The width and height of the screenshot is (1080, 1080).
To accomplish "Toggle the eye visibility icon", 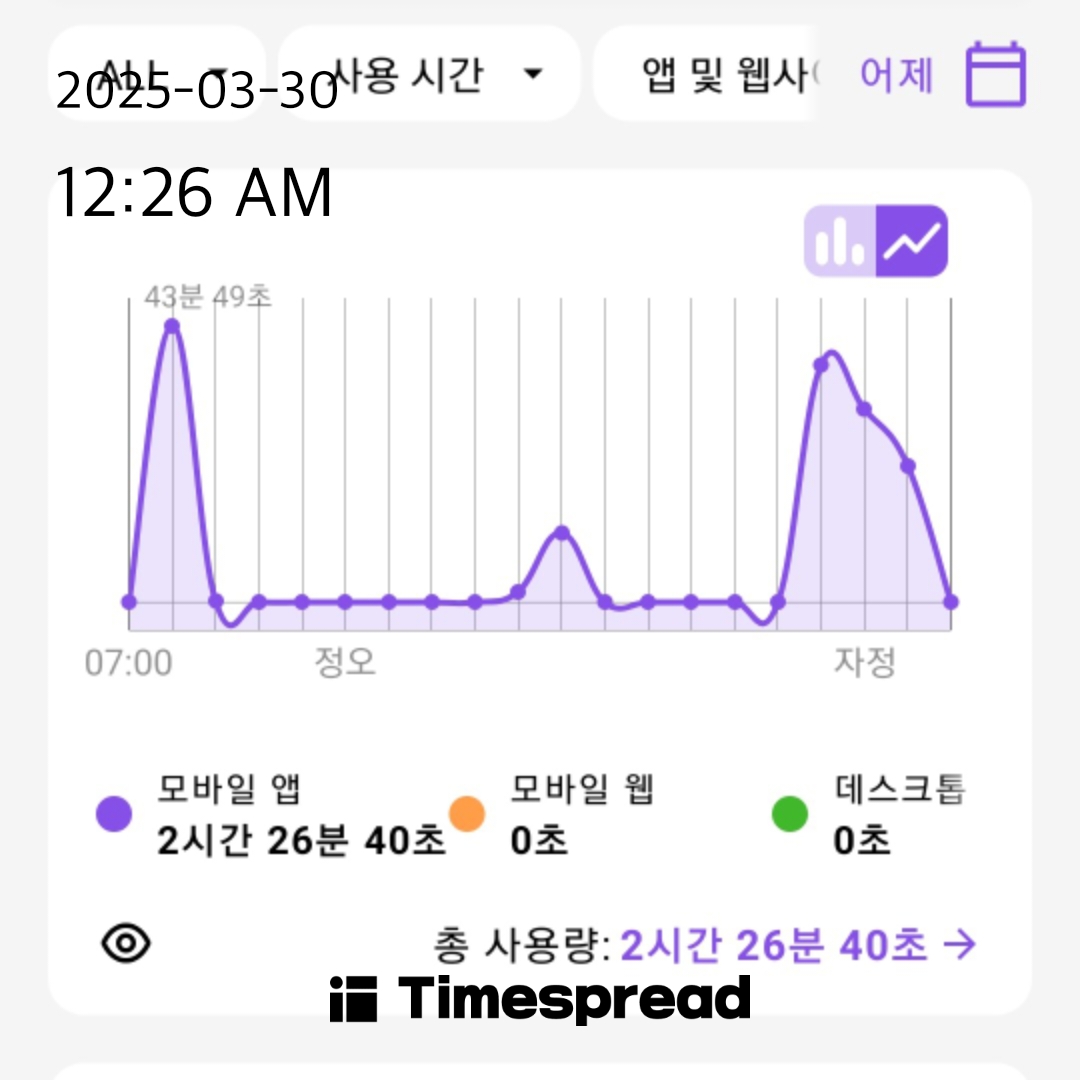I will [126, 943].
